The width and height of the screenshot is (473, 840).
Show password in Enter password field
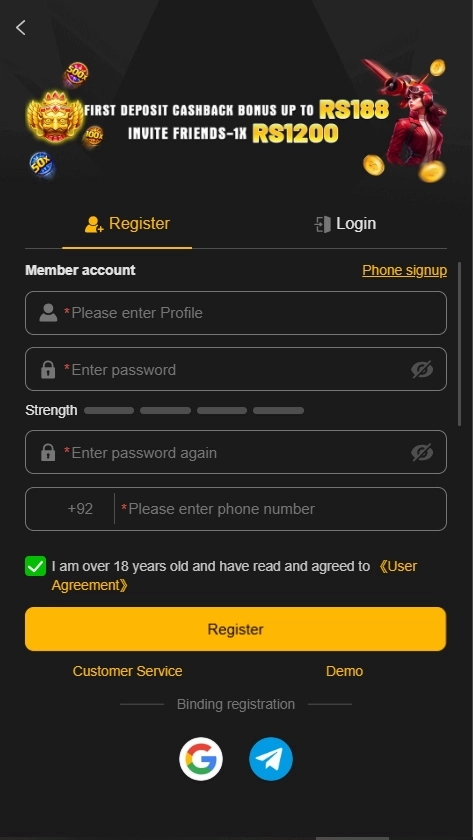(422, 369)
